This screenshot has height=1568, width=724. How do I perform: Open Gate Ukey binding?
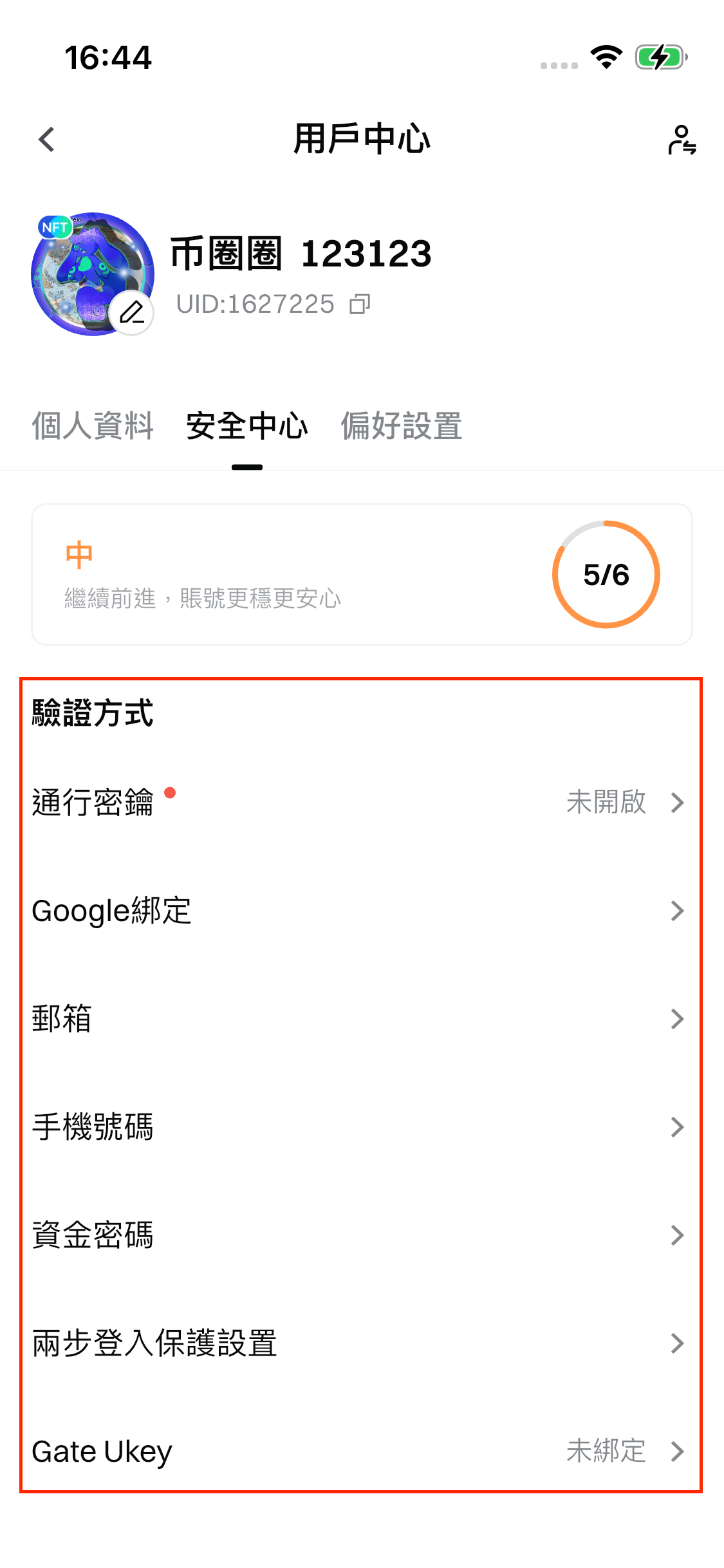coord(360,1451)
